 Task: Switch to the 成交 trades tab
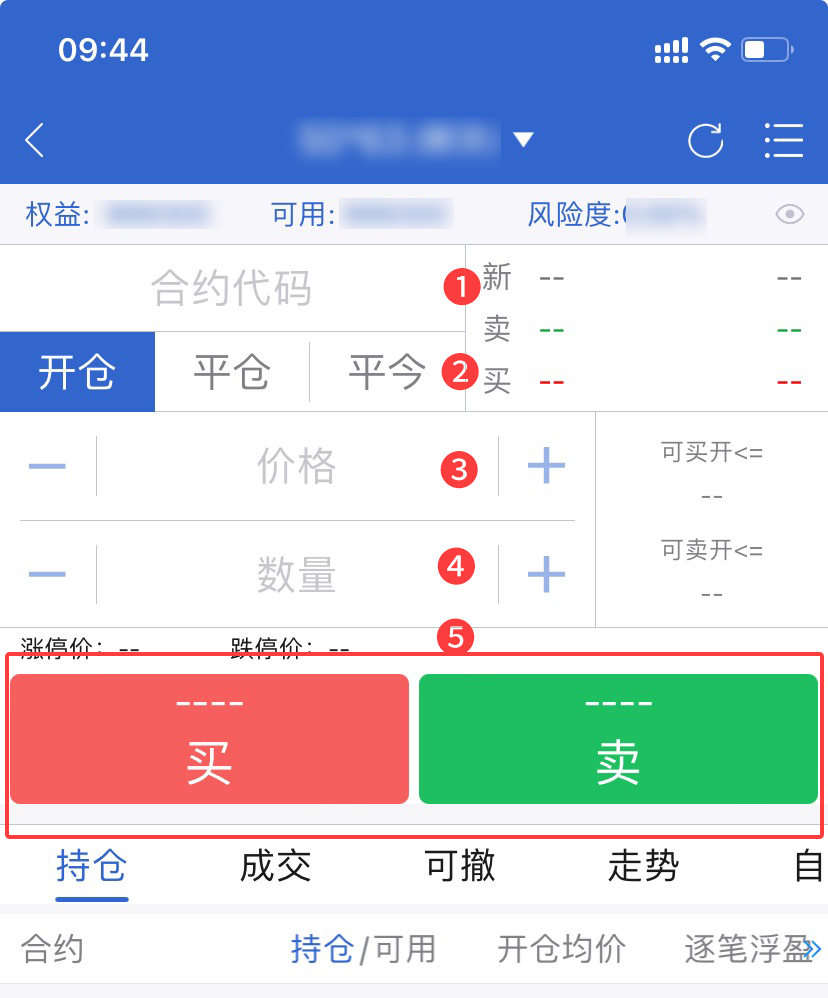(x=276, y=866)
